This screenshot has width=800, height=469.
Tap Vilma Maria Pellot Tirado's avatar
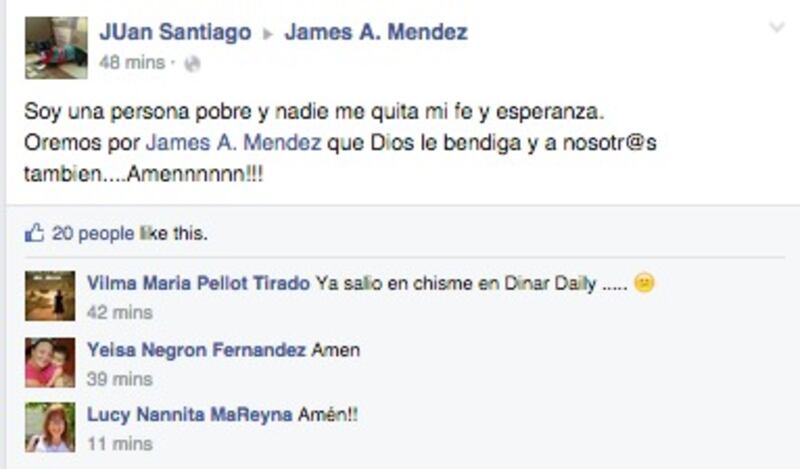point(50,295)
